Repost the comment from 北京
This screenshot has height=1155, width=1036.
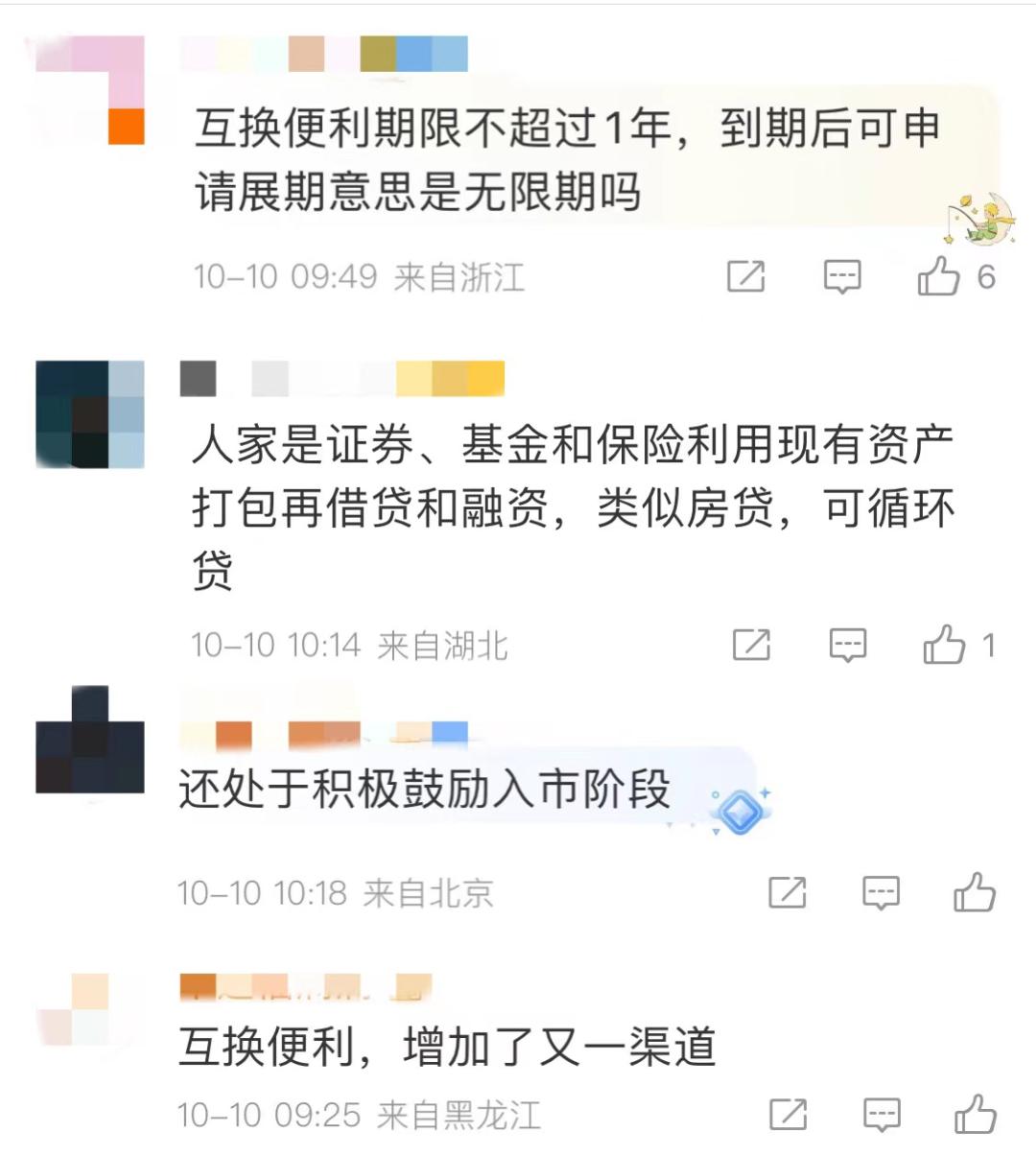pos(787,893)
